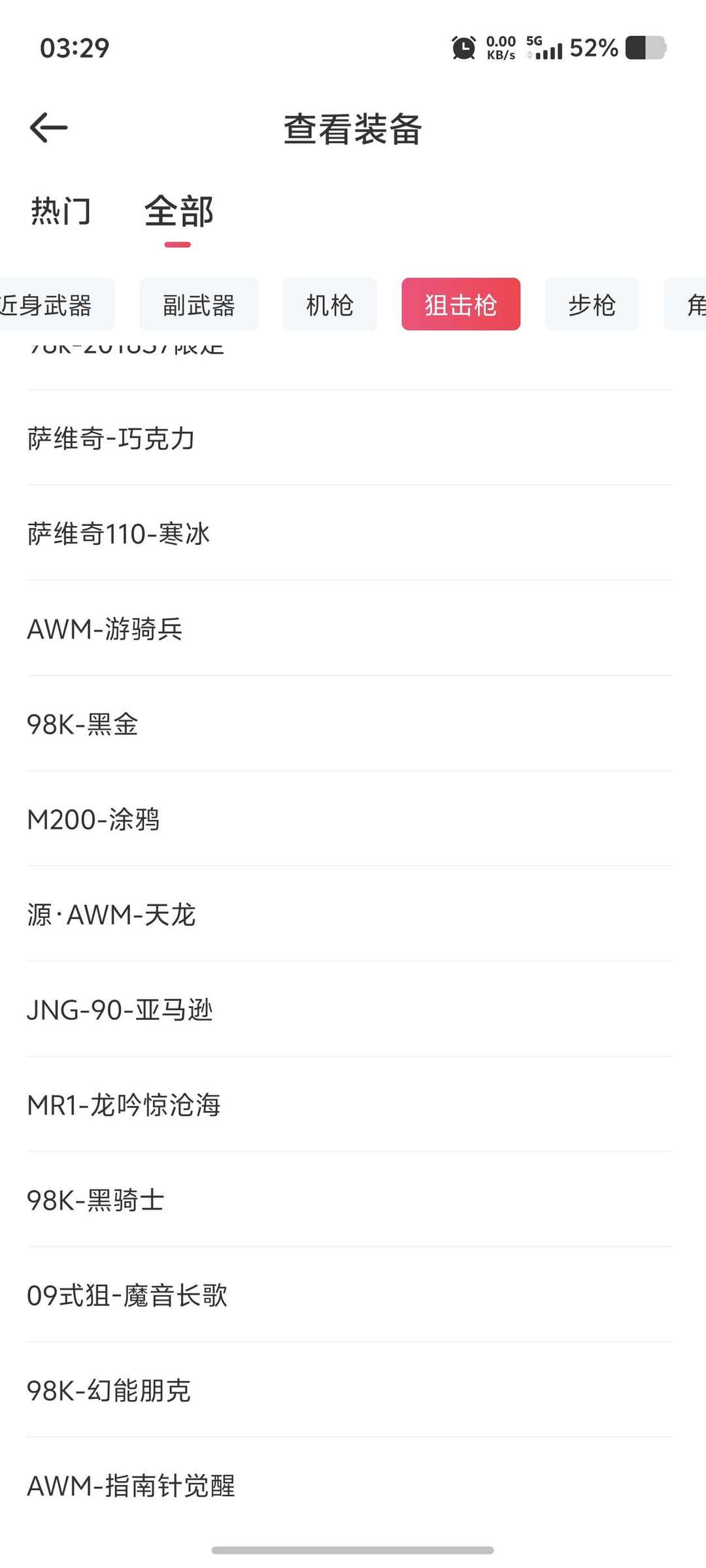Pick the 98K-黑骑士 item
This screenshot has width=706, height=1568.
point(95,1200)
